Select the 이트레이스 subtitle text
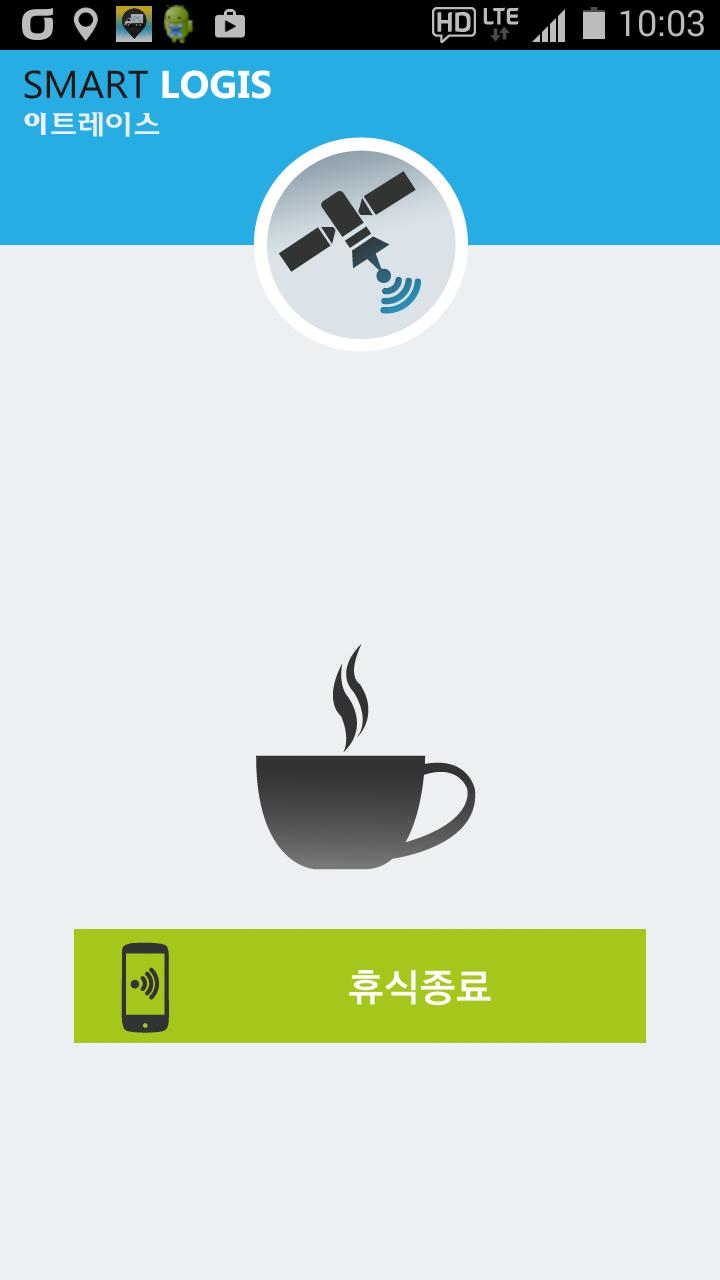Image resolution: width=720 pixels, height=1280 pixels. (x=92, y=121)
